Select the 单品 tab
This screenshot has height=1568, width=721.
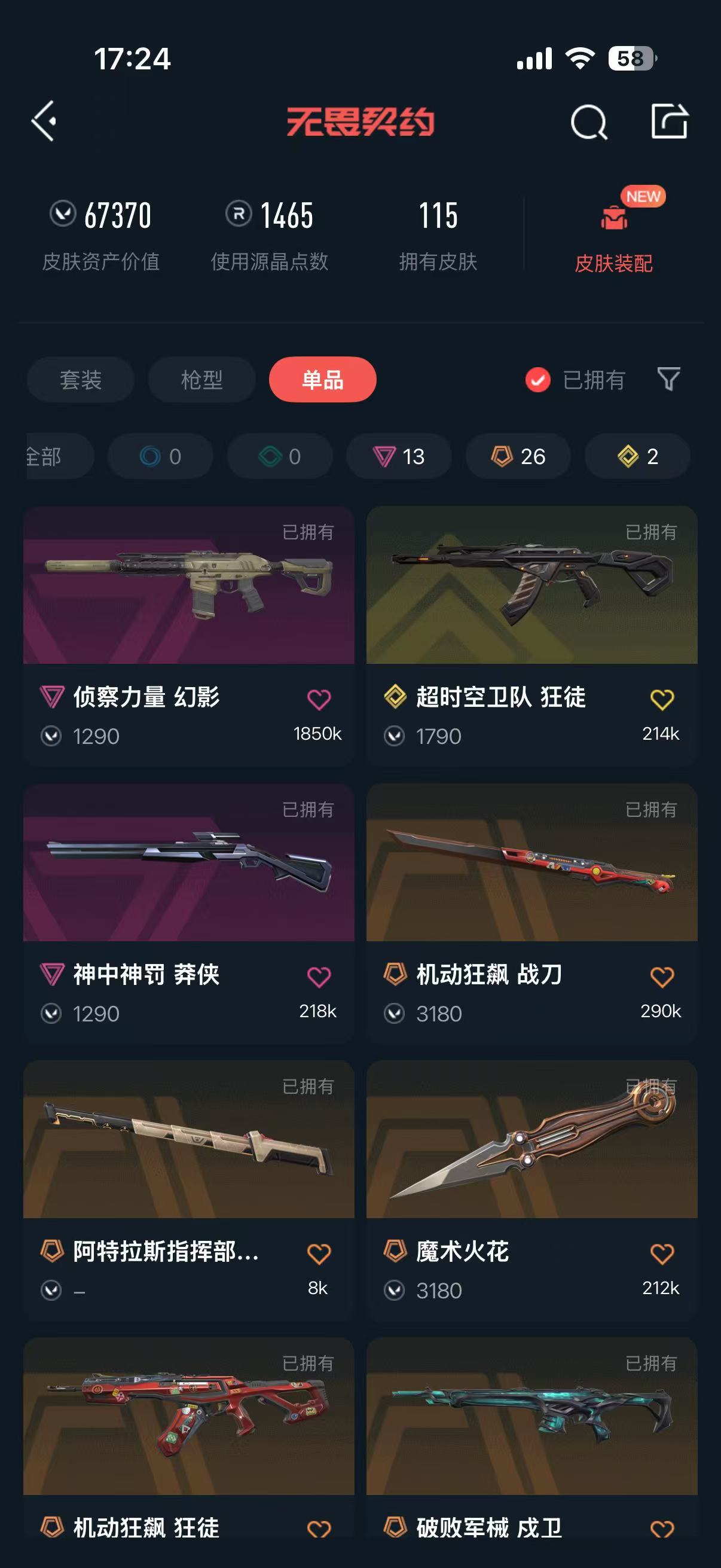click(x=322, y=380)
